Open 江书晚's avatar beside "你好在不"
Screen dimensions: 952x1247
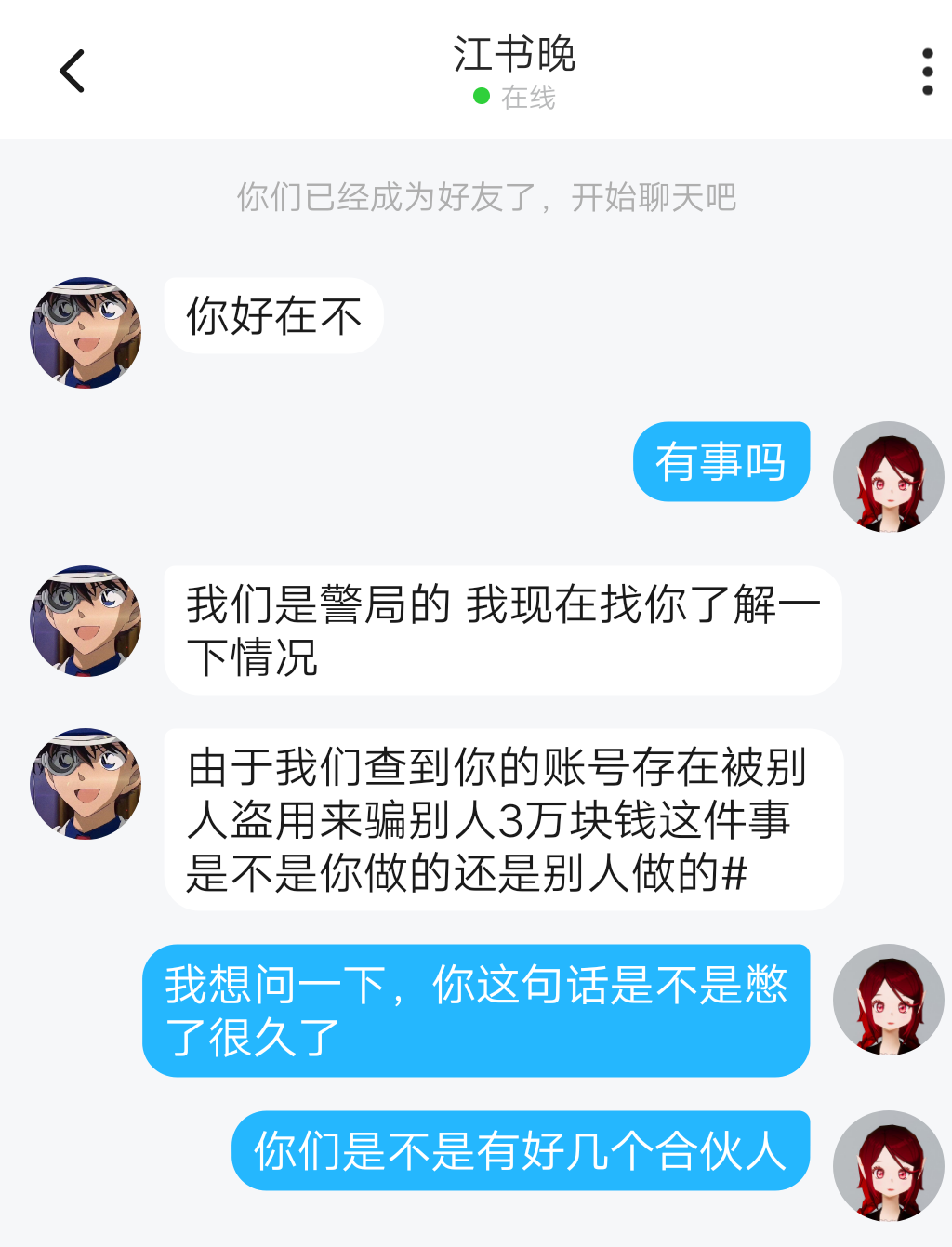coord(86,332)
